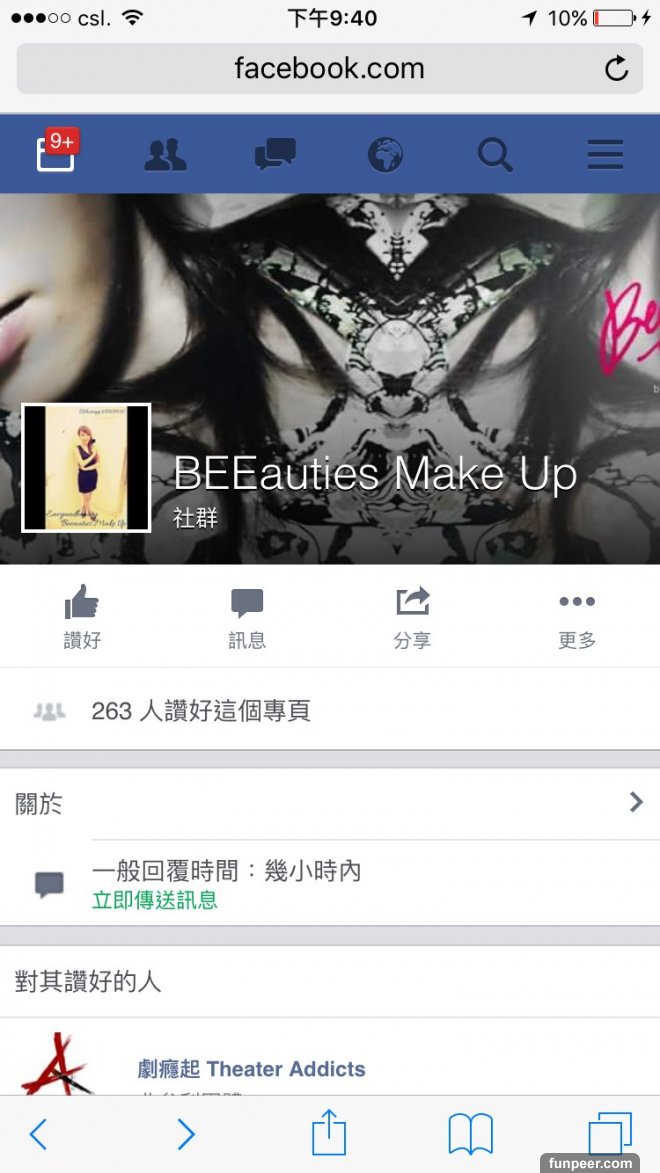Image resolution: width=660 pixels, height=1173 pixels.
Task: Open the hamburger menu in Facebook header
Action: pos(605,155)
